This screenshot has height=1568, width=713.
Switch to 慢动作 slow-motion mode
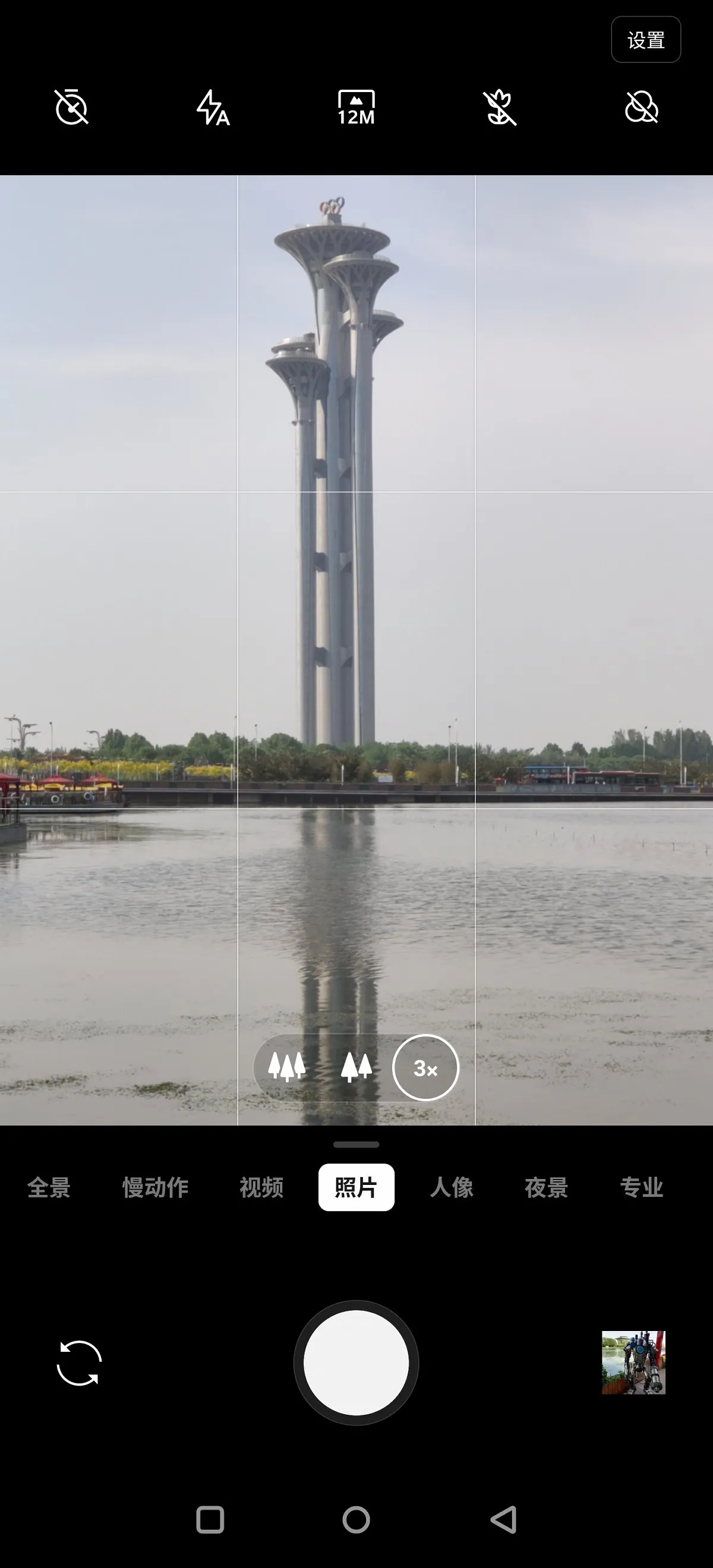point(155,1187)
